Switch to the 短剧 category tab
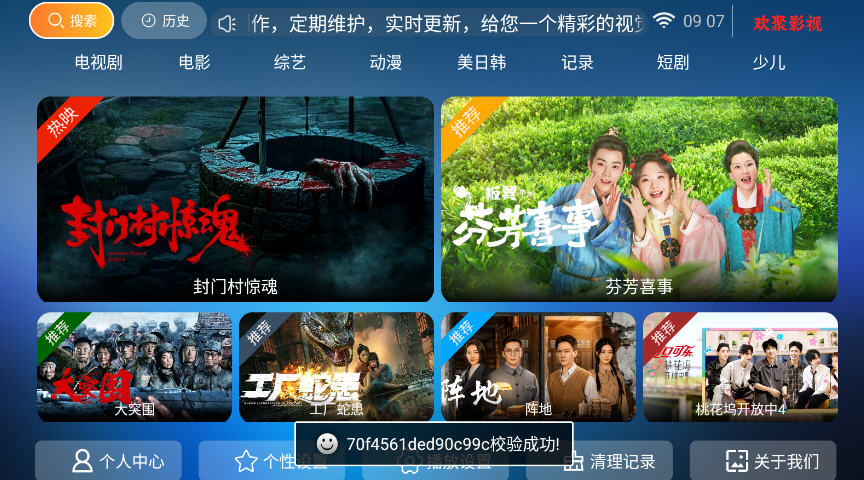The image size is (864, 480). 672,62
